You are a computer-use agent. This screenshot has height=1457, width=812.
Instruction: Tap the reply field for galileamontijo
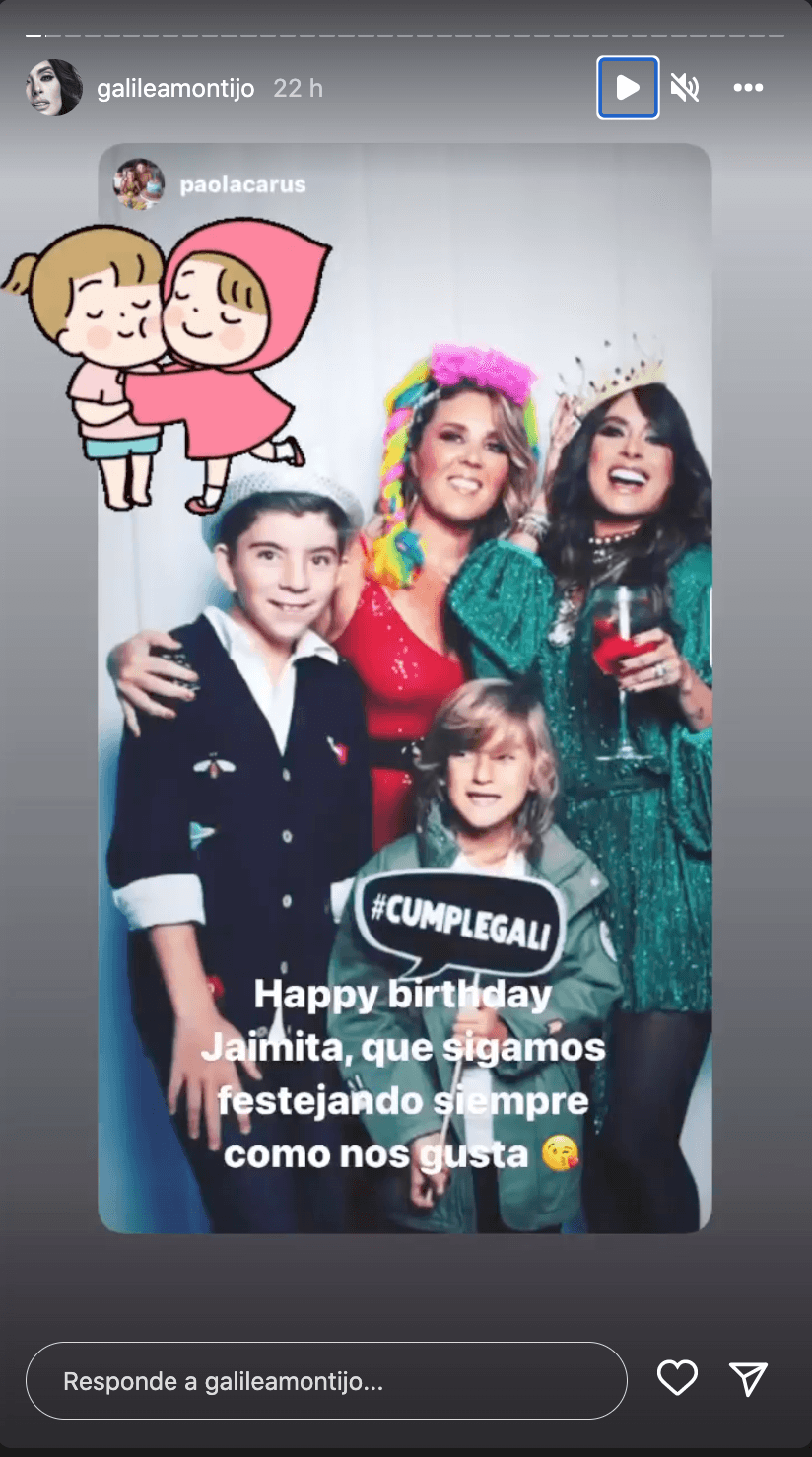325,1381
